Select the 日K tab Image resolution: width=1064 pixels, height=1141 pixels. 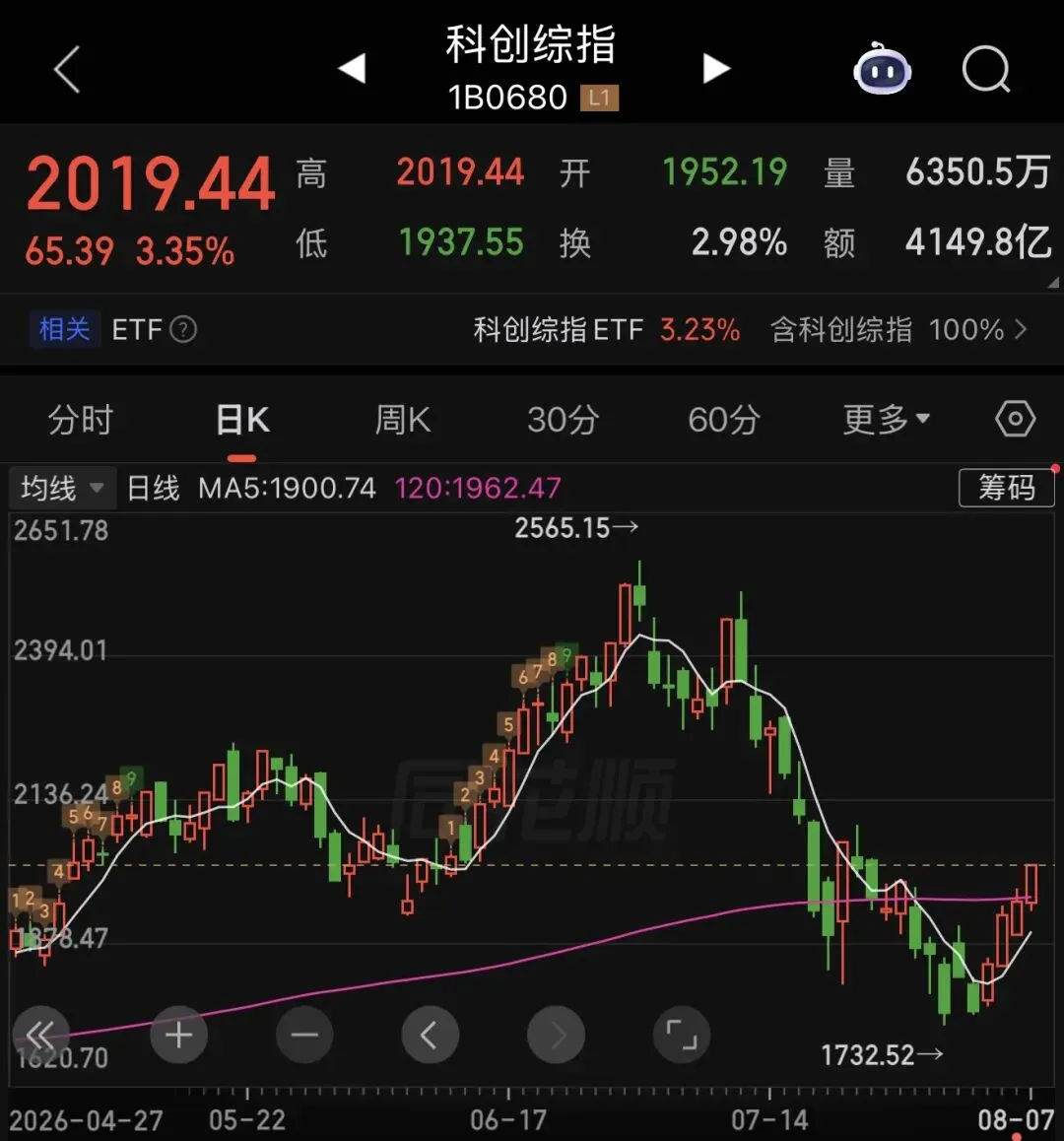[242, 420]
